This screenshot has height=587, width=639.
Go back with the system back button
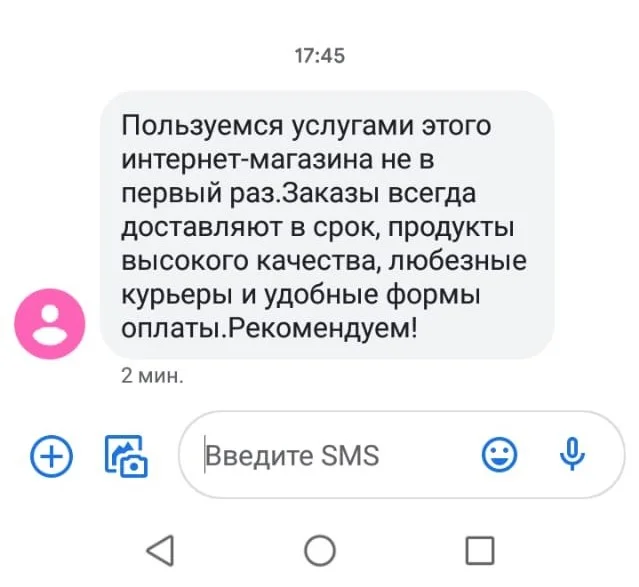pyautogui.click(x=160, y=549)
